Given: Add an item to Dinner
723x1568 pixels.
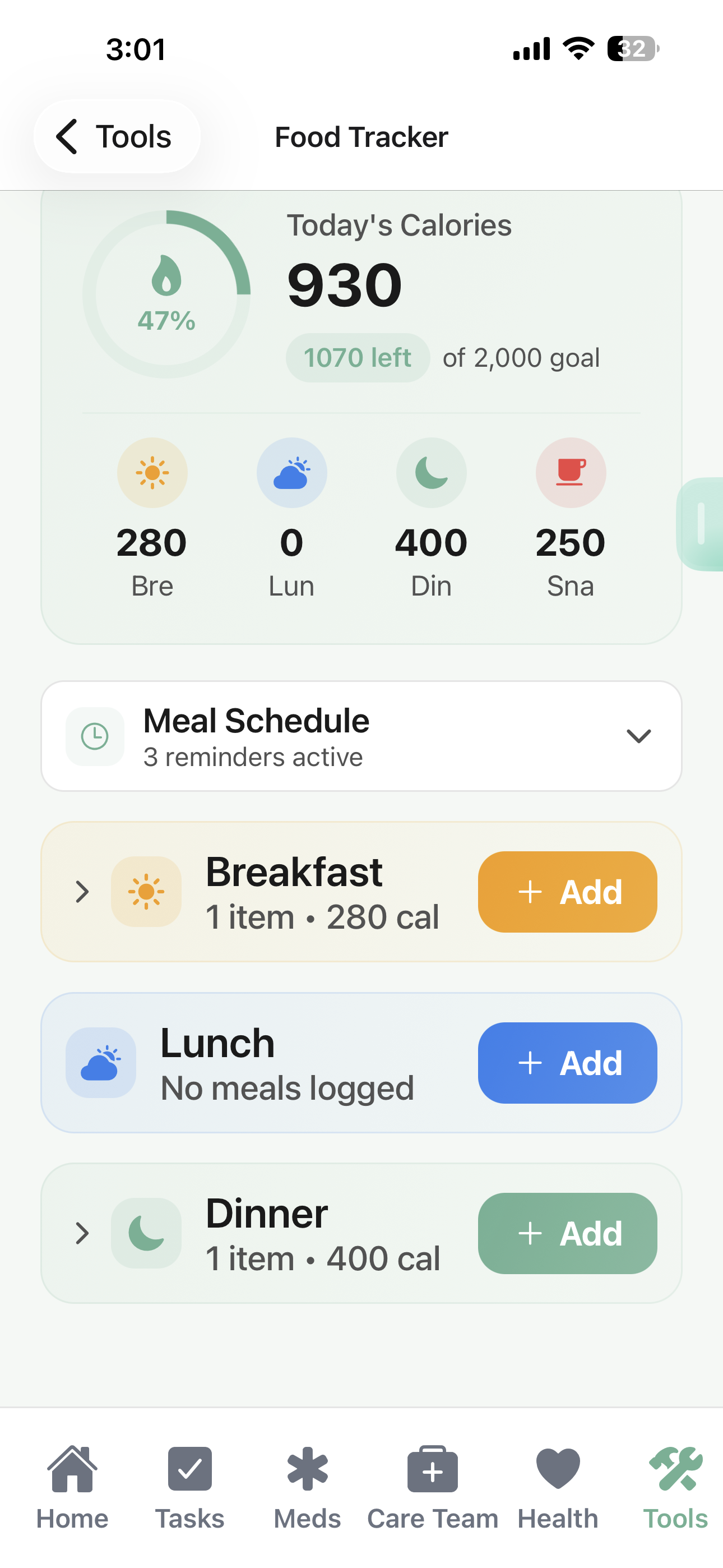Looking at the screenshot, I should pyautogui.click(x=567, y=1234).
